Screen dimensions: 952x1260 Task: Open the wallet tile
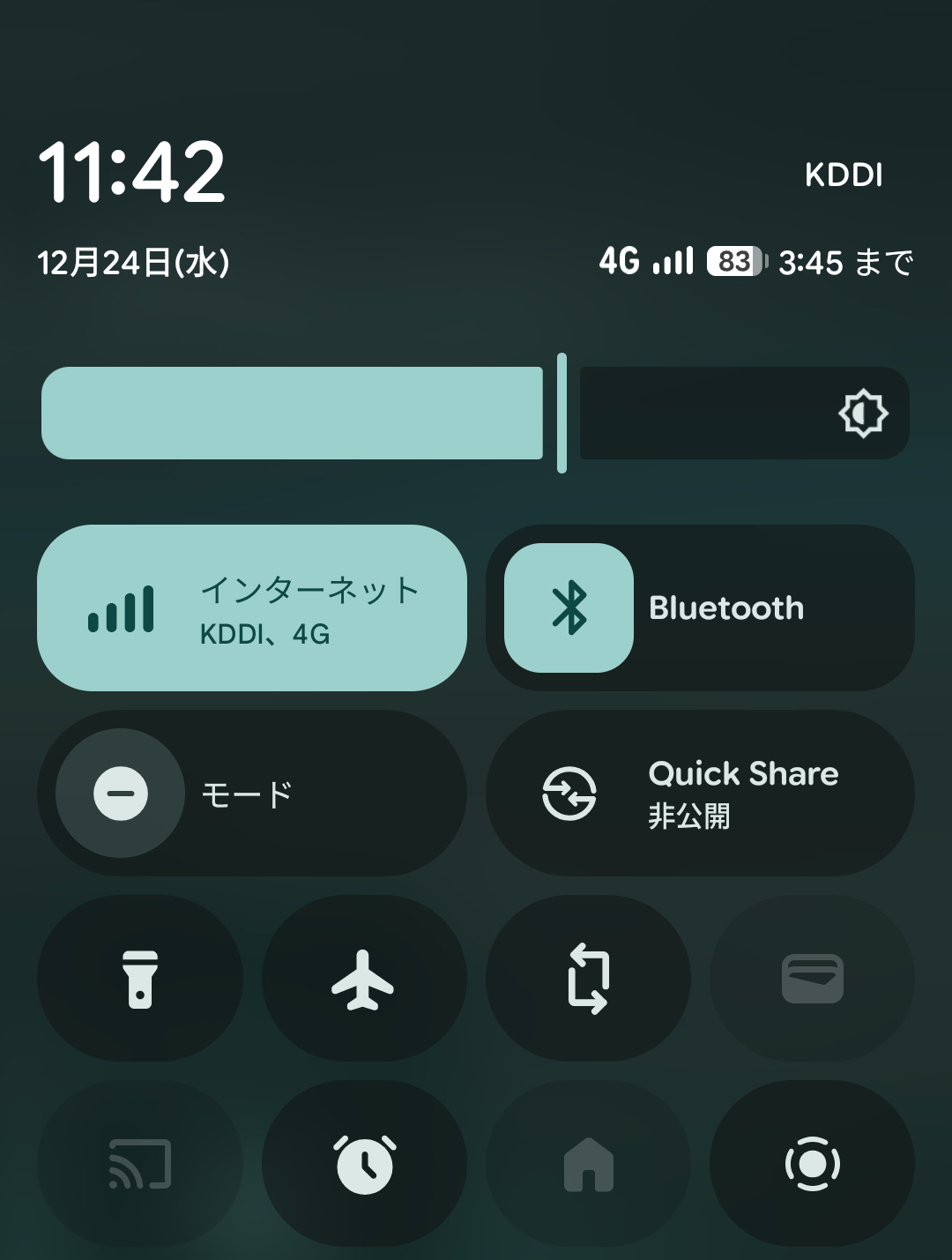(812, 979)
